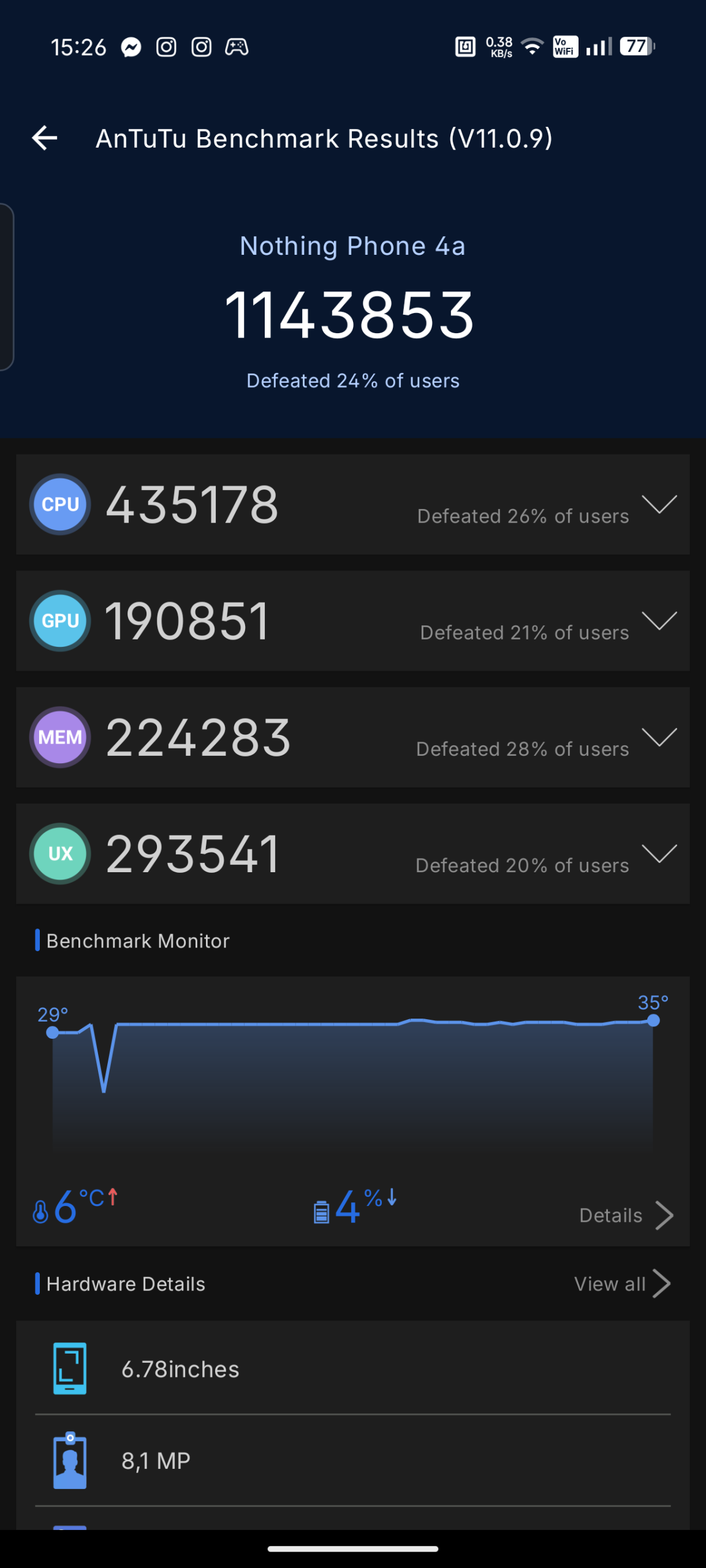Tap the Messenger icon in status bar
This screenshot has height=1568, width=706.
[x=132, y=47]
